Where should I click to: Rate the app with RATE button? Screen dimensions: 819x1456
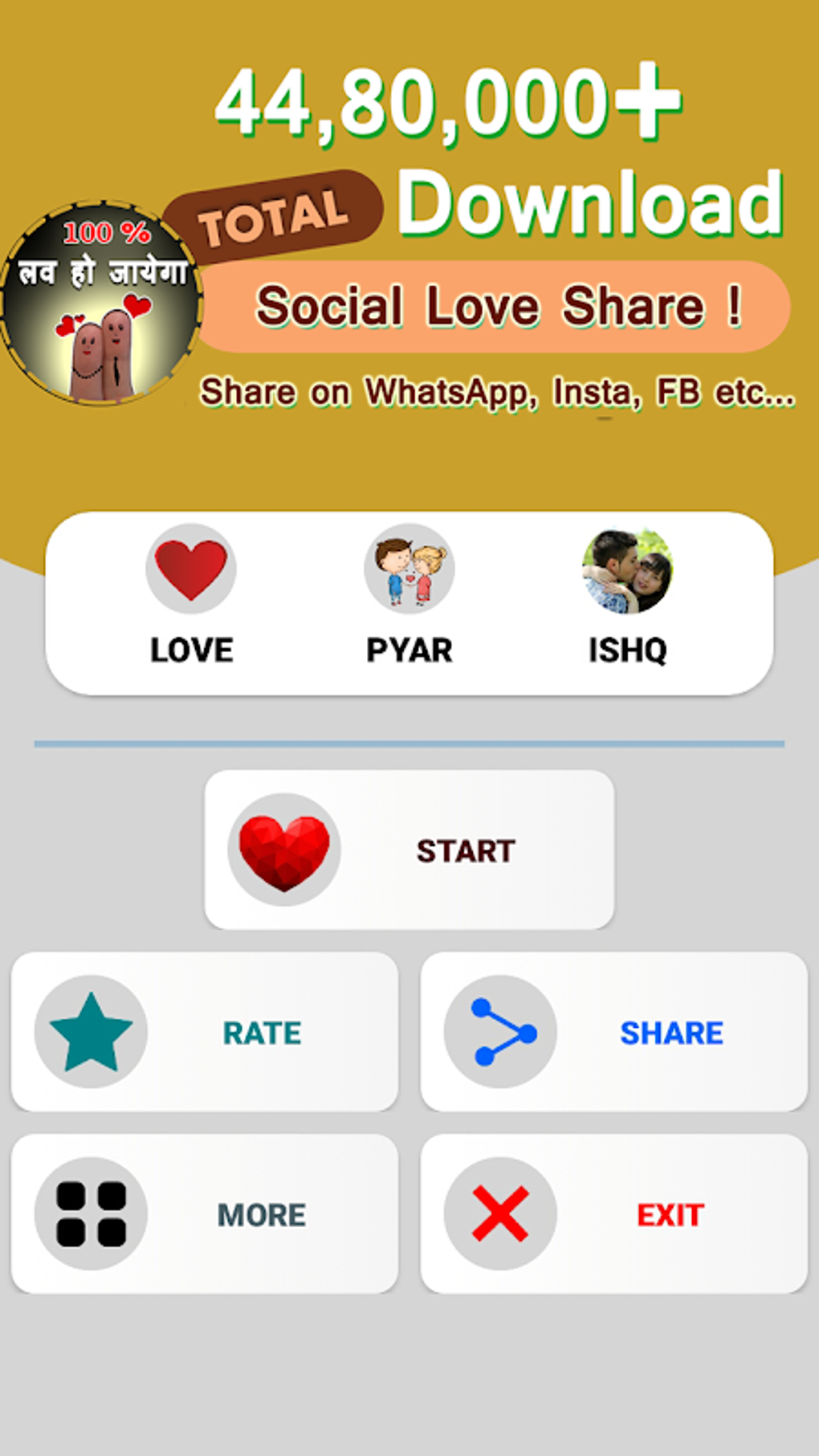[x=205, y=1032]
